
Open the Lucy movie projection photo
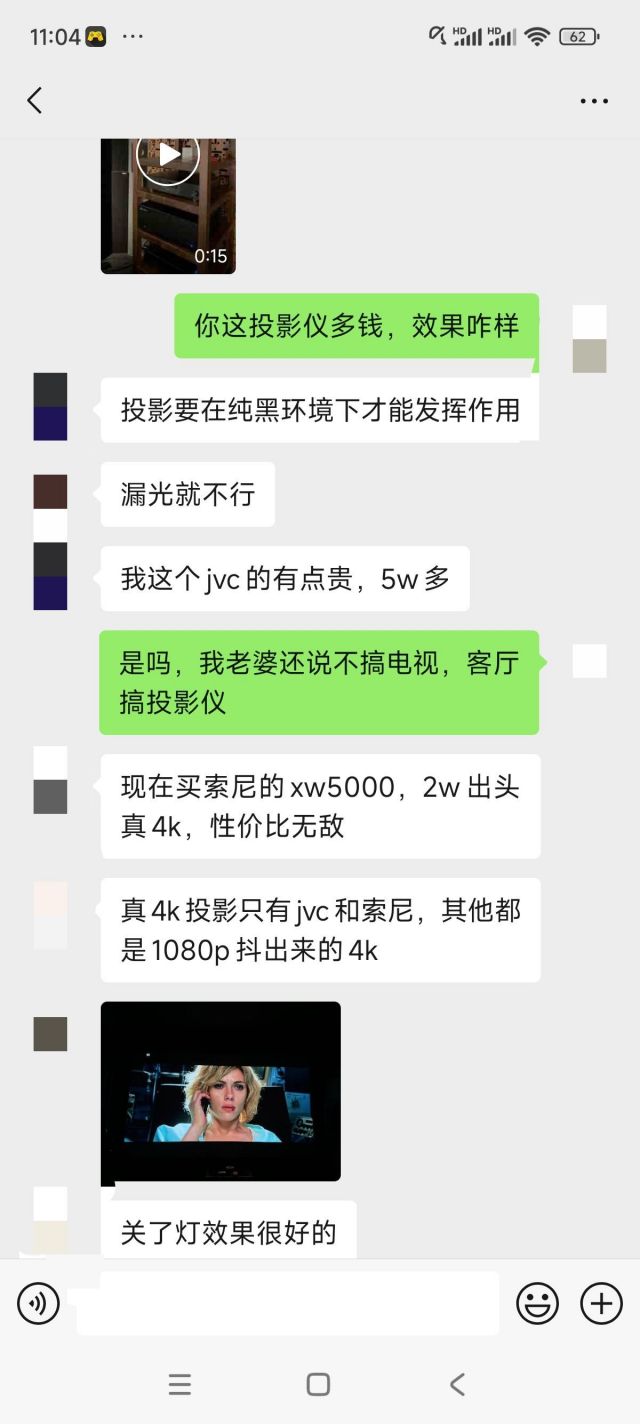220,1093
